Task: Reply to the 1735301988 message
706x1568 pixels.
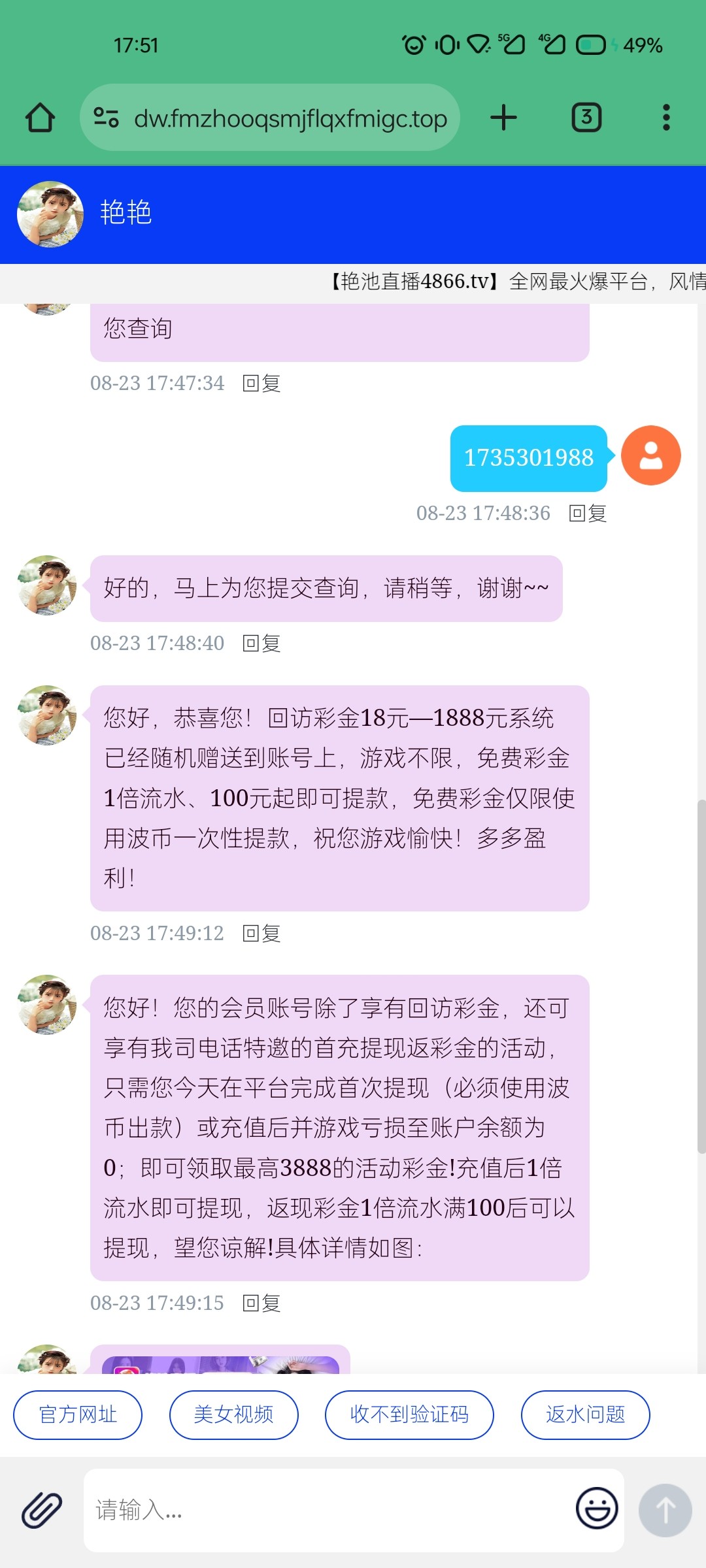Action: pyautogui.click(x=588, y=514)
